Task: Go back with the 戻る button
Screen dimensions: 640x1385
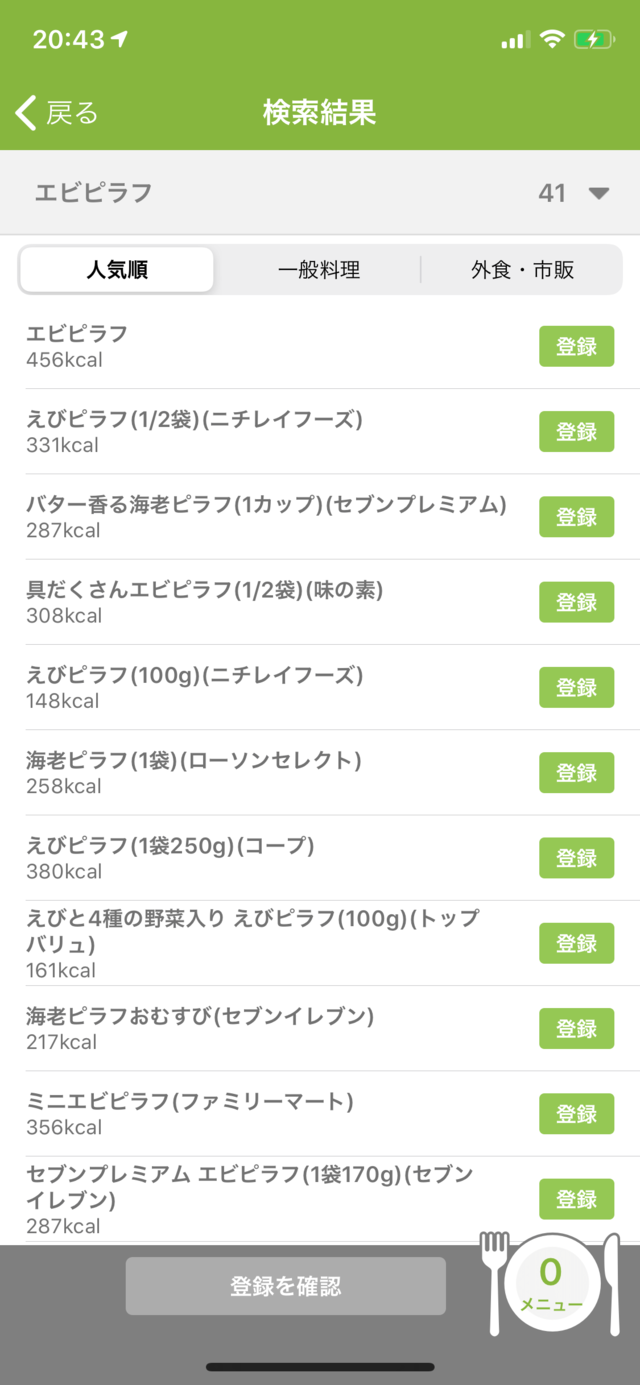Action: point(57,112)
